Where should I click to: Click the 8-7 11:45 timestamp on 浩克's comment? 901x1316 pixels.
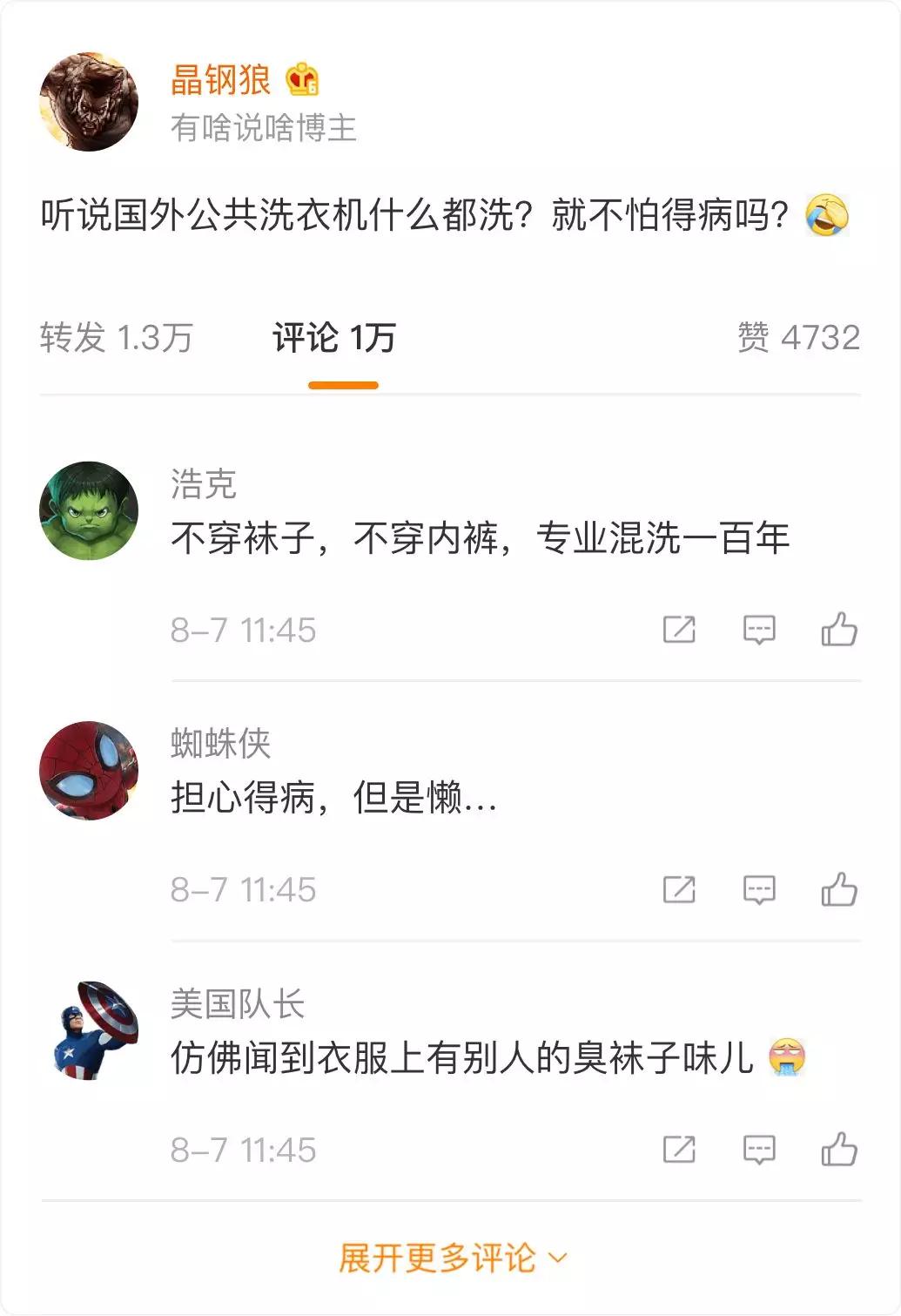[243, 630]
